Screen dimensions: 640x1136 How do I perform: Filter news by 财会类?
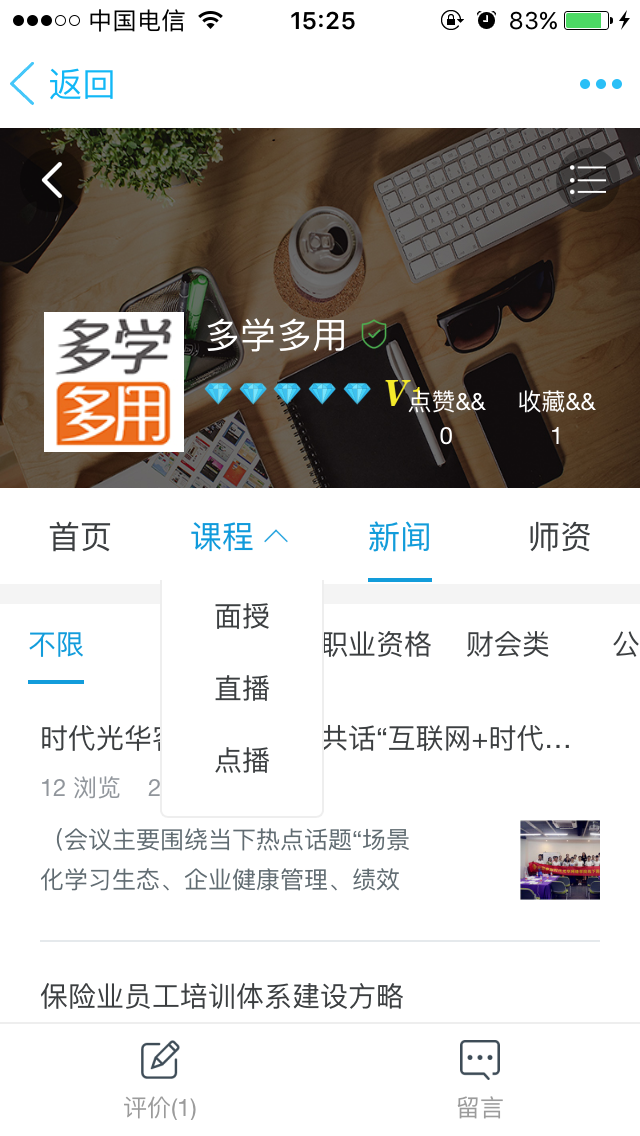coord(507,645)
